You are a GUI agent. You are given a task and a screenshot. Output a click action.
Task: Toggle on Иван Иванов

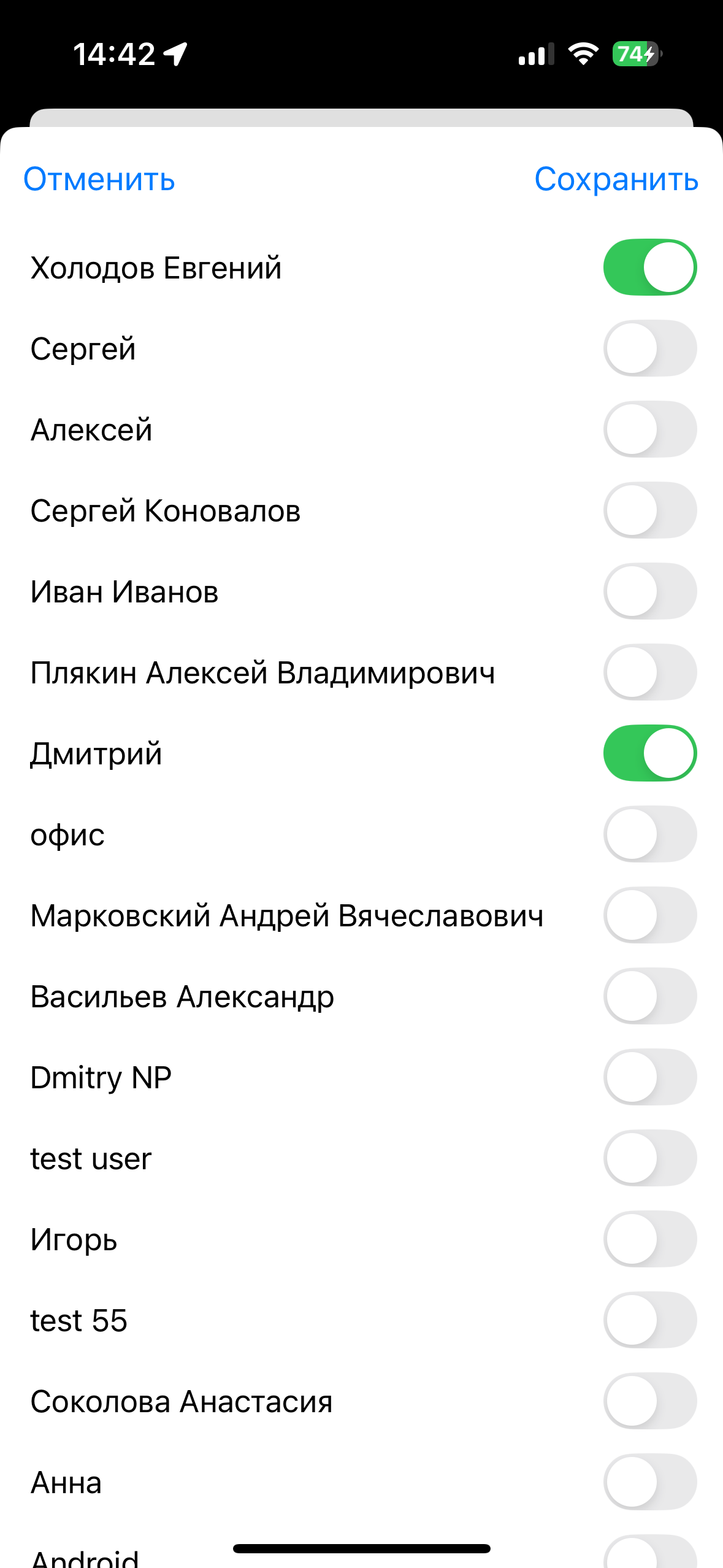(650, 591)
